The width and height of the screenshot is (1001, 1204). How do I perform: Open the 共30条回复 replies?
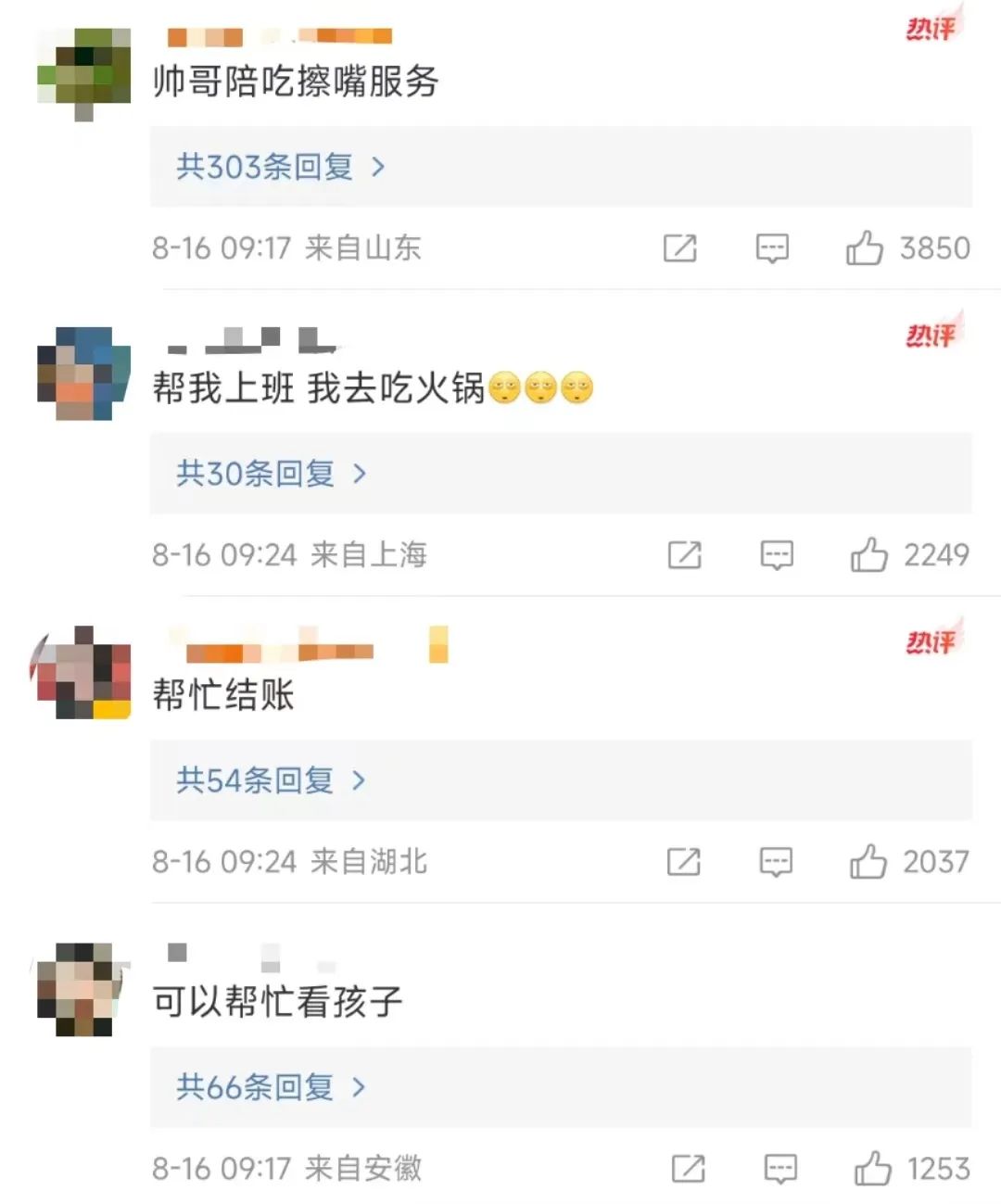pos(271,475)
